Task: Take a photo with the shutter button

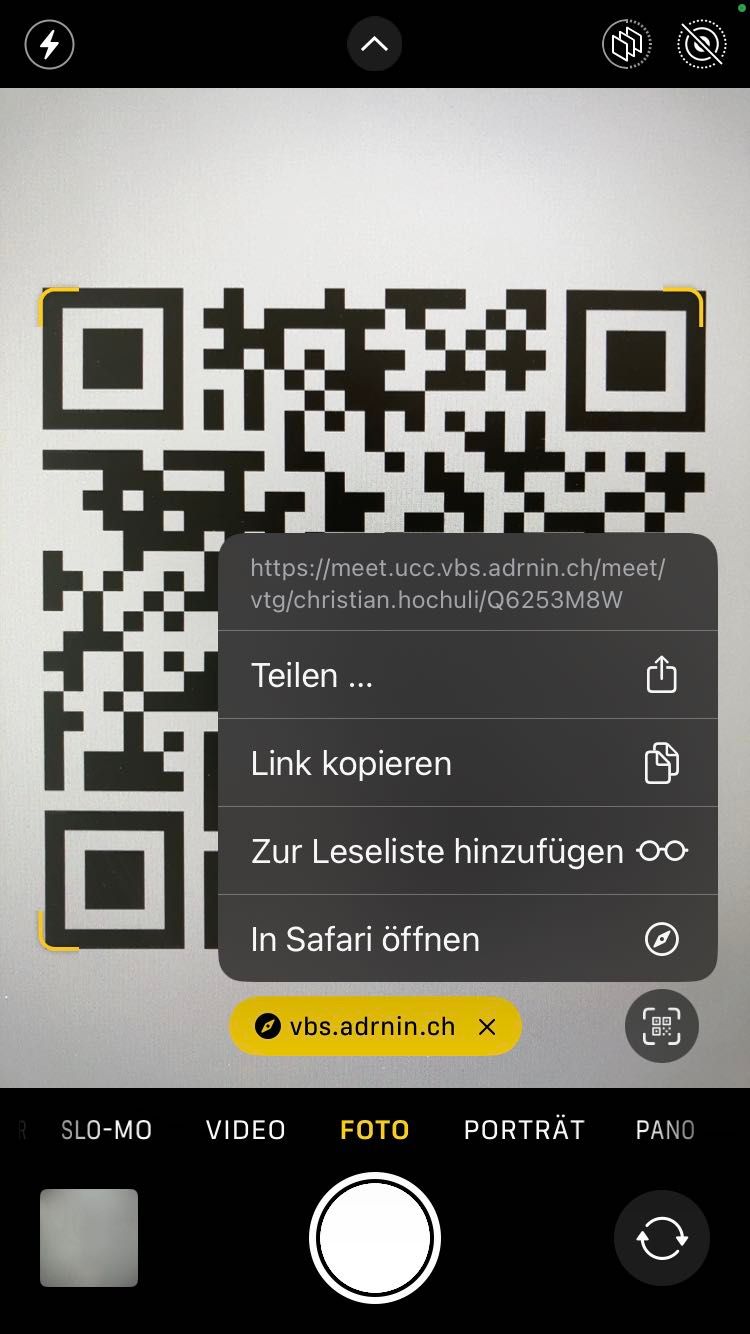Action: (x=375, y=1238)
